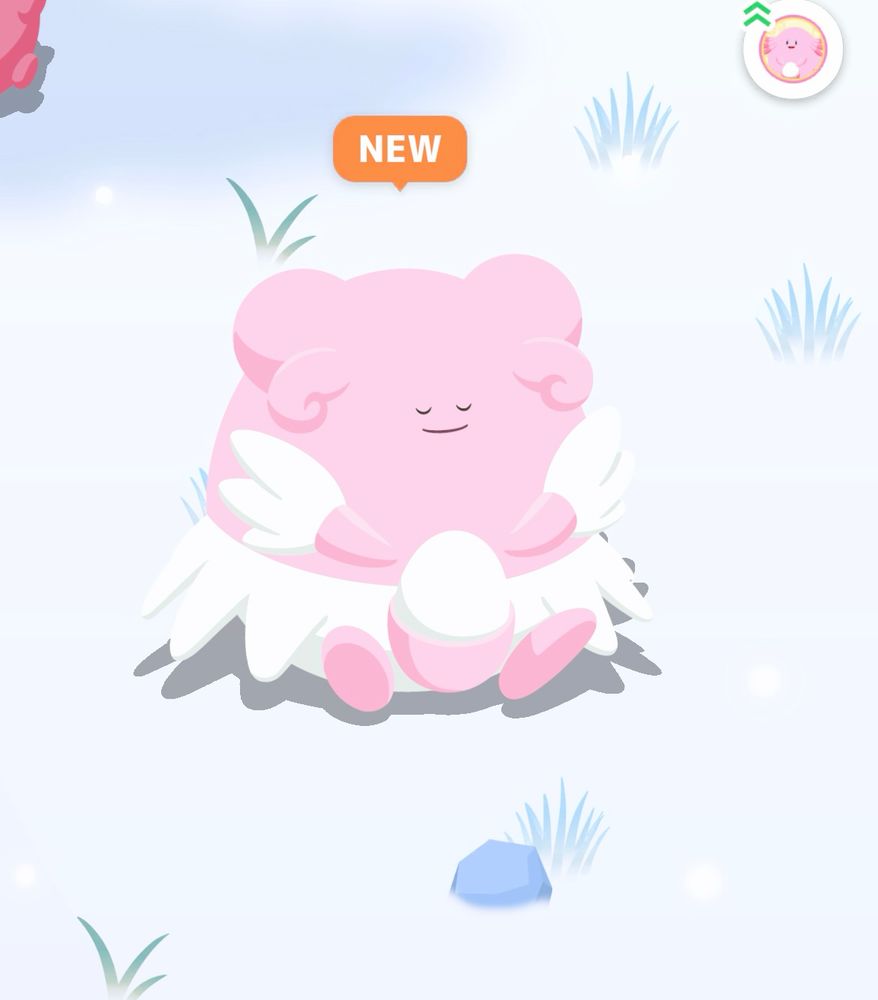Open the round Pokémon icon with green arrows
This screenshot has height=1000, width=878.
[792, 50]
